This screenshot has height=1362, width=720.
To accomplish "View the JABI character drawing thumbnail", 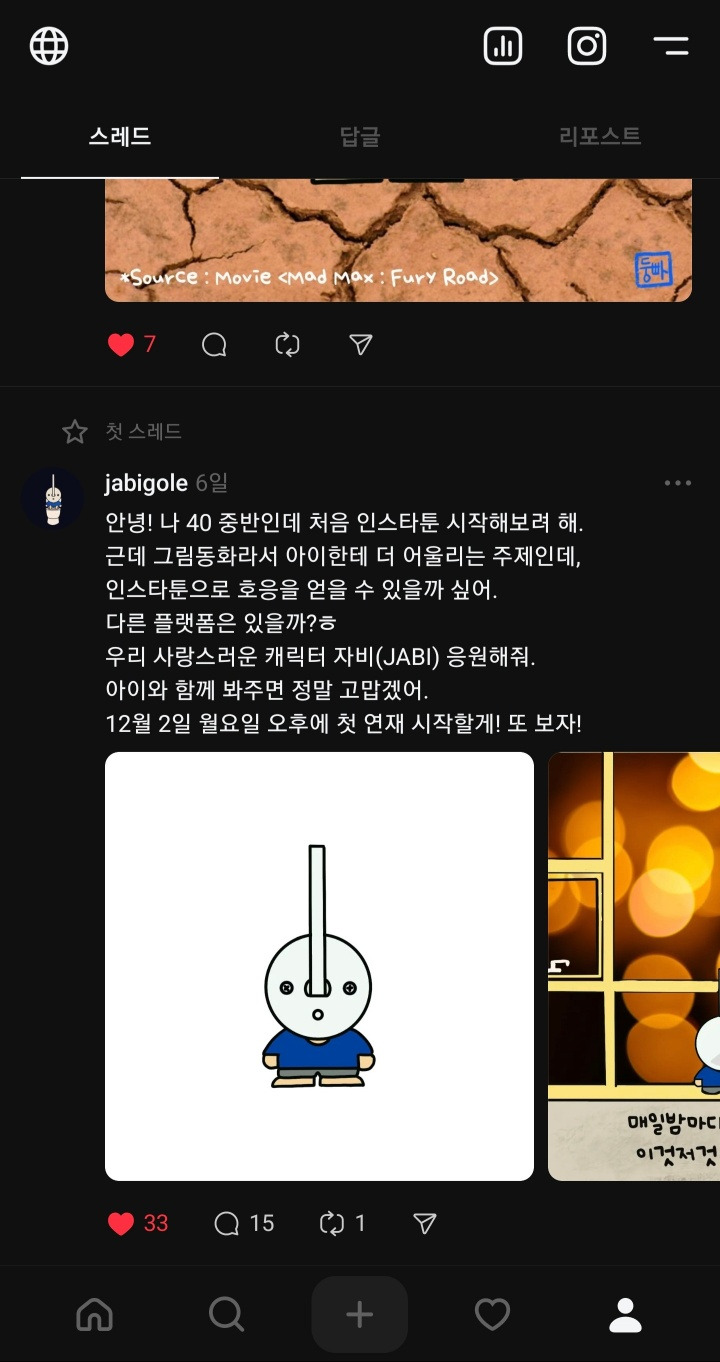I will 319,966.
